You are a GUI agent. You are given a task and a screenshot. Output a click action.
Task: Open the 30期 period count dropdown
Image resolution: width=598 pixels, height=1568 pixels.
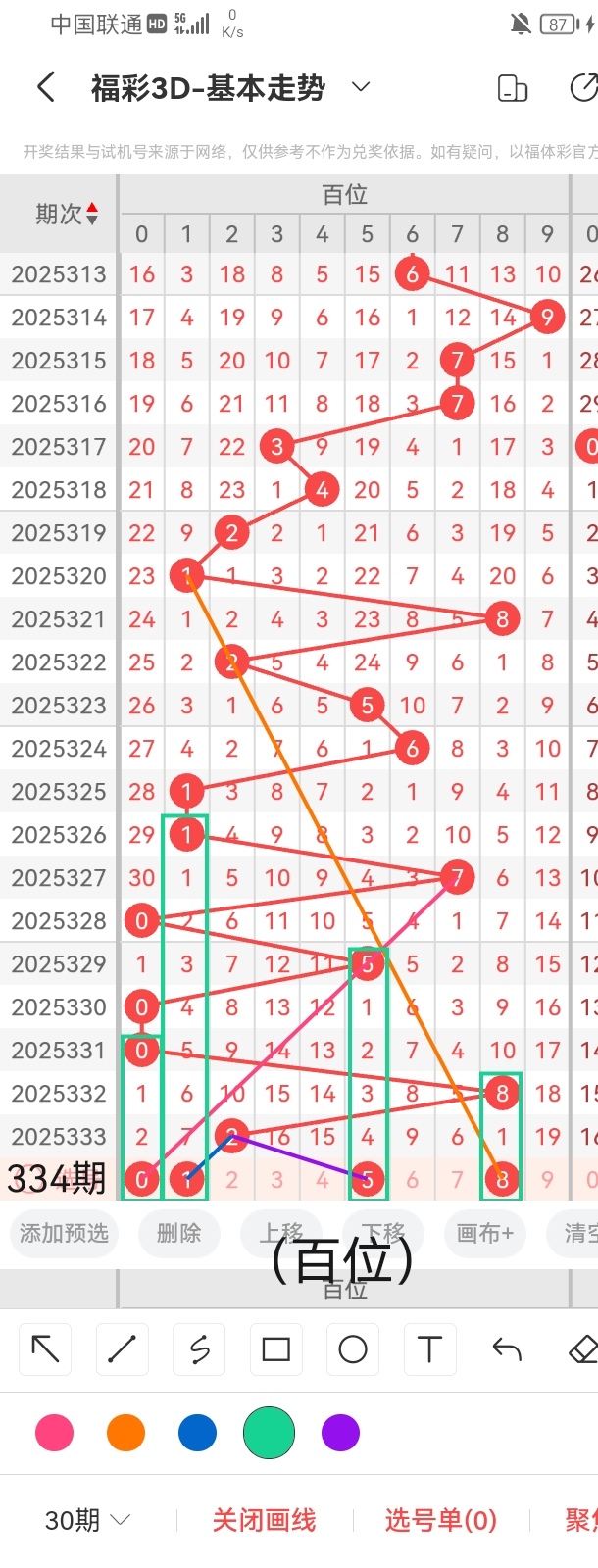(x=88, y=1520)
